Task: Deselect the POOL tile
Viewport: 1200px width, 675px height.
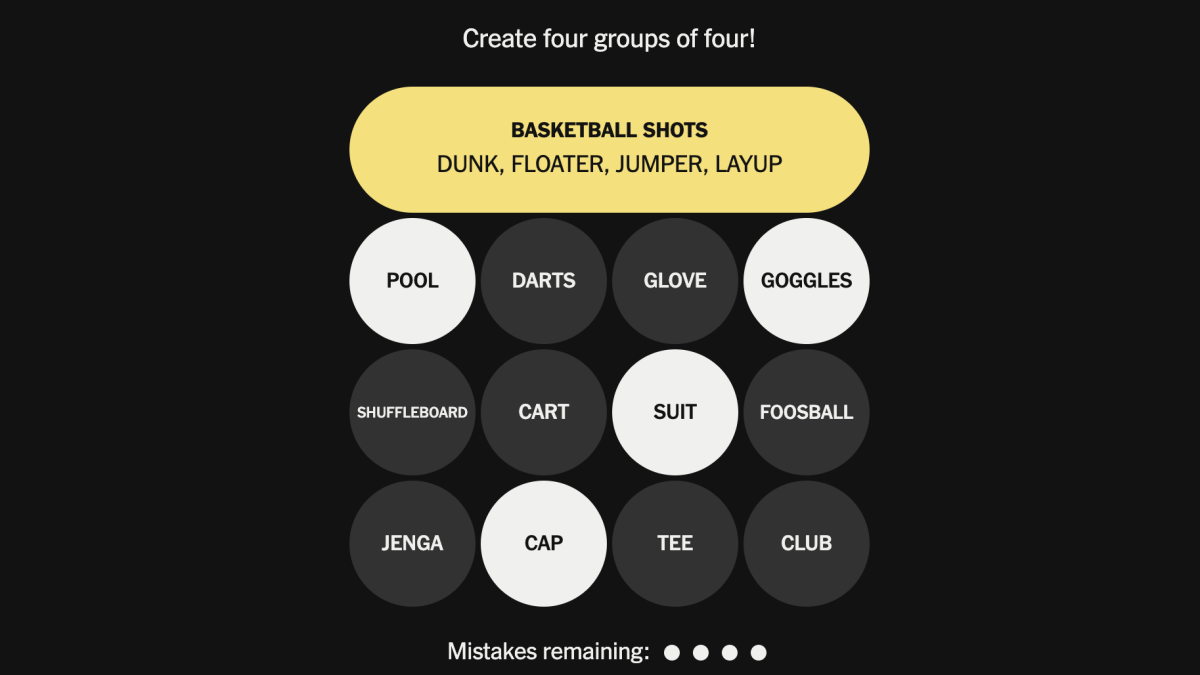Action: (412, 281)
